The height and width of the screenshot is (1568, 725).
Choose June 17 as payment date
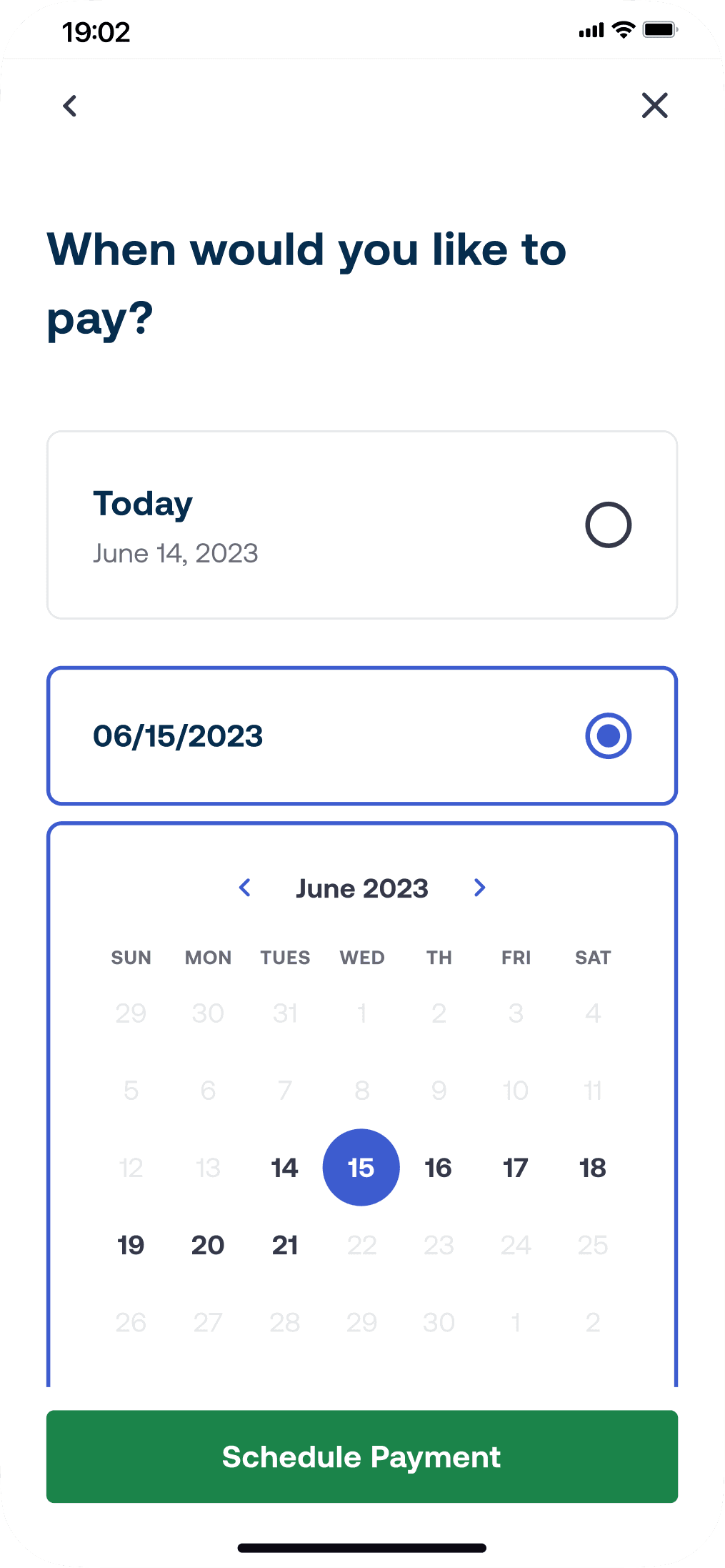coord(516,1168)
